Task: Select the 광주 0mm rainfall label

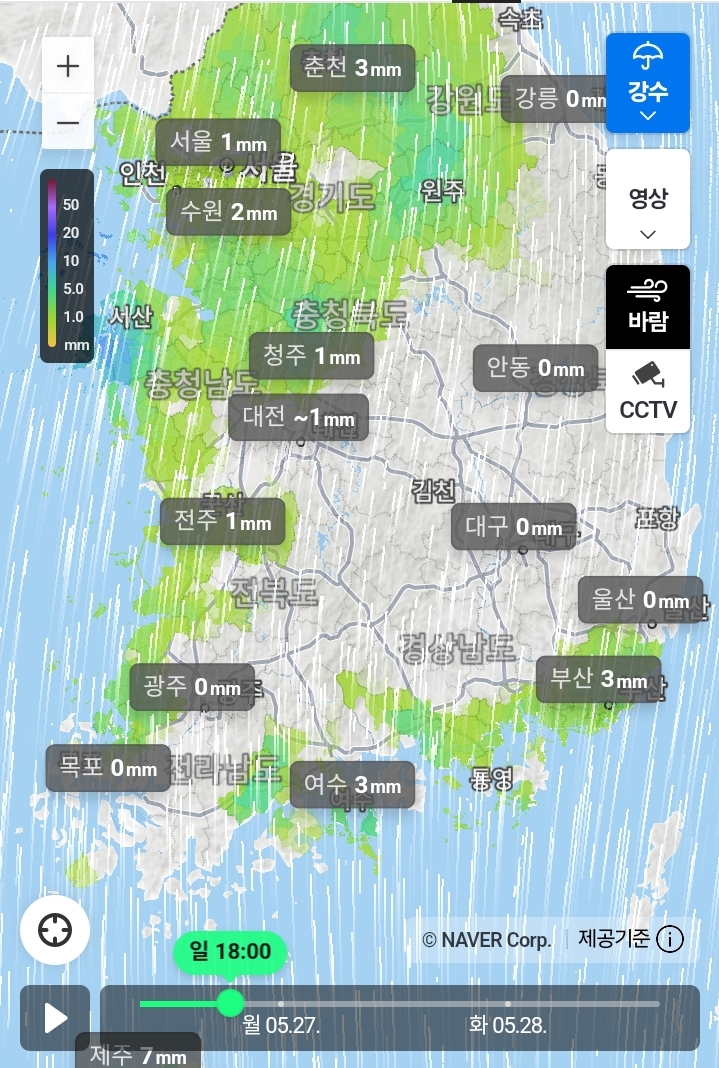Action: [x=192, y=687]
